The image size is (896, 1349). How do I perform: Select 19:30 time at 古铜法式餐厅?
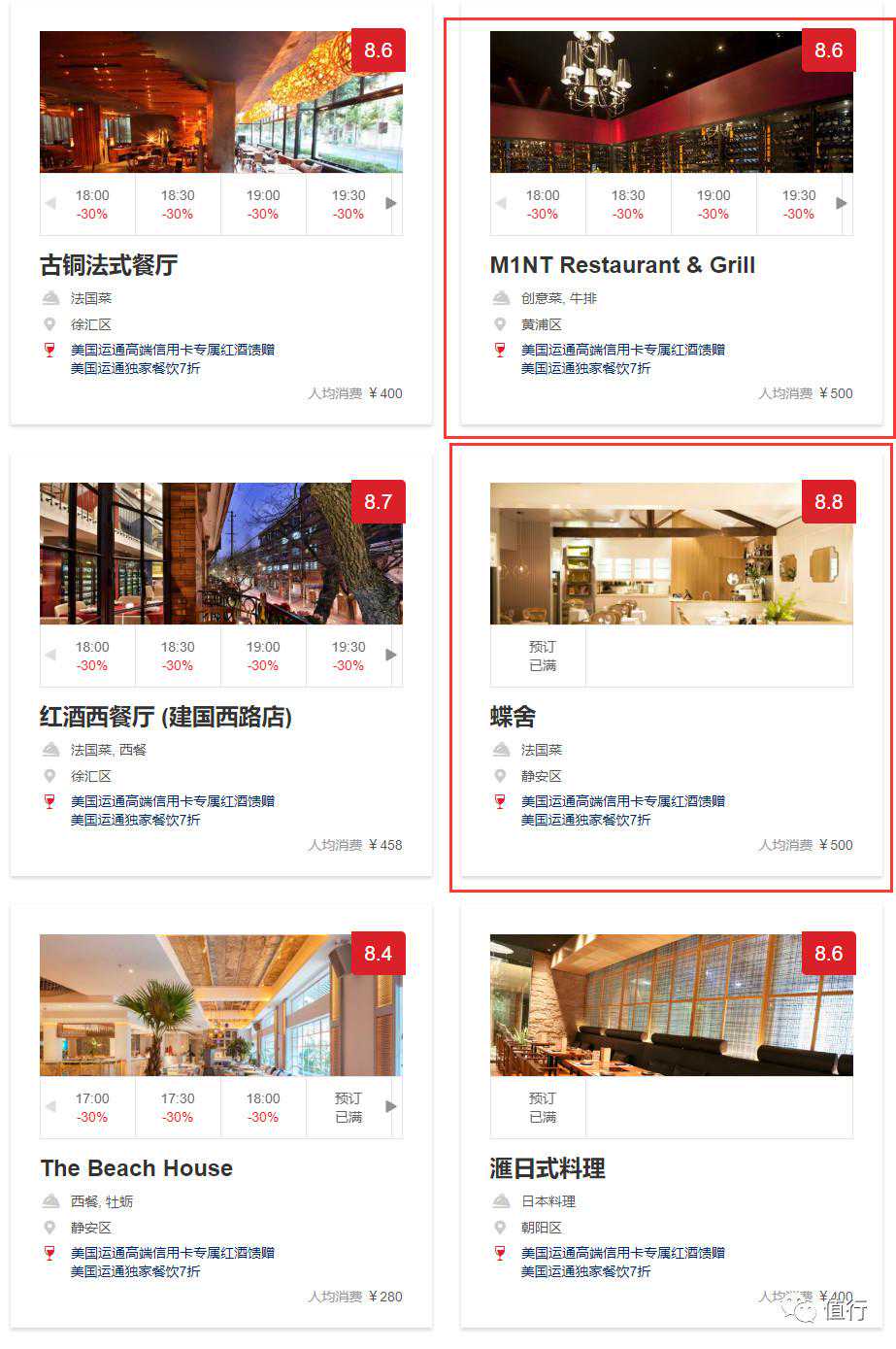coord(348,204)
